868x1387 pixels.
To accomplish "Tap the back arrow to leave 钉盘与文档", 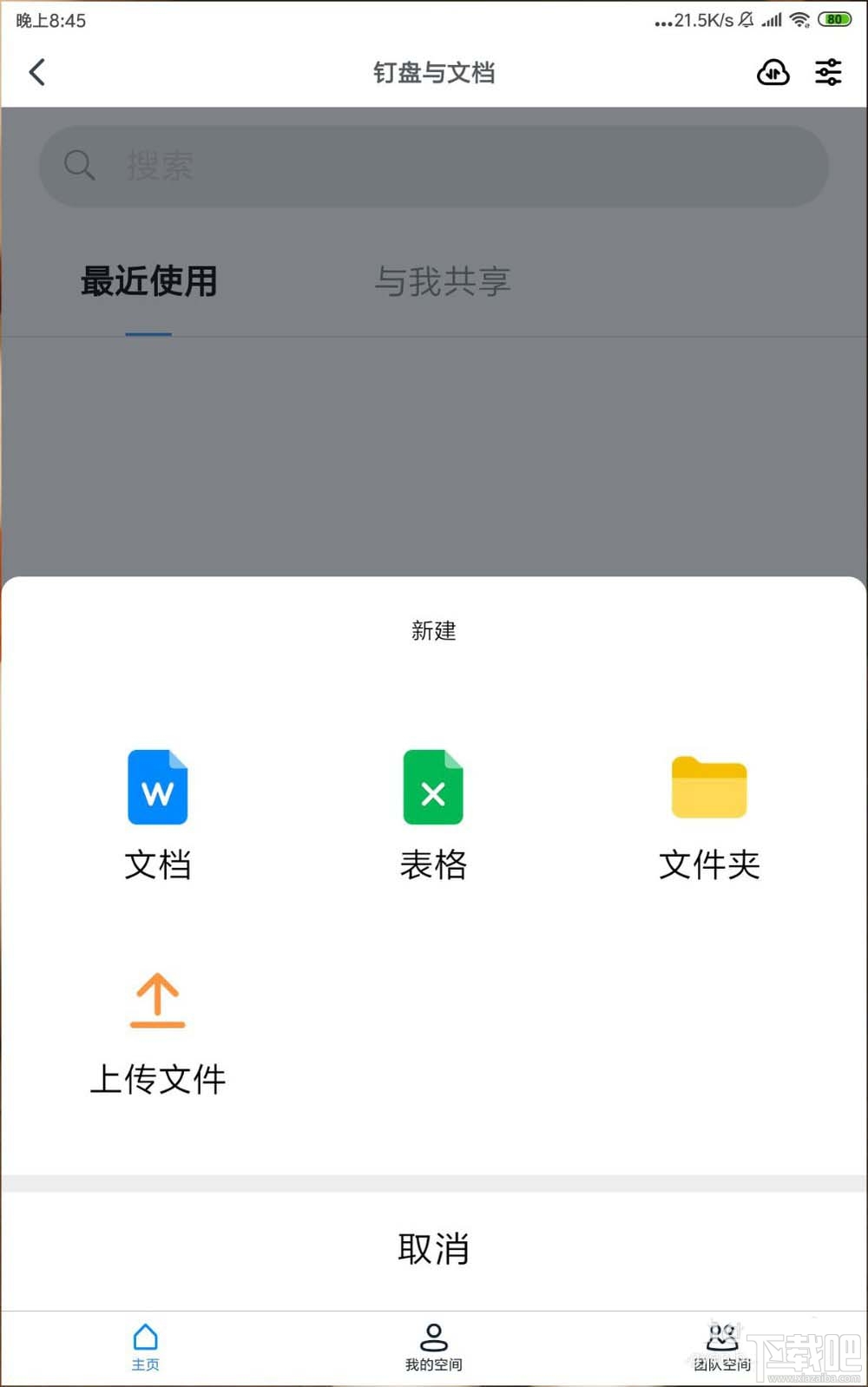I will pos(36,73).
